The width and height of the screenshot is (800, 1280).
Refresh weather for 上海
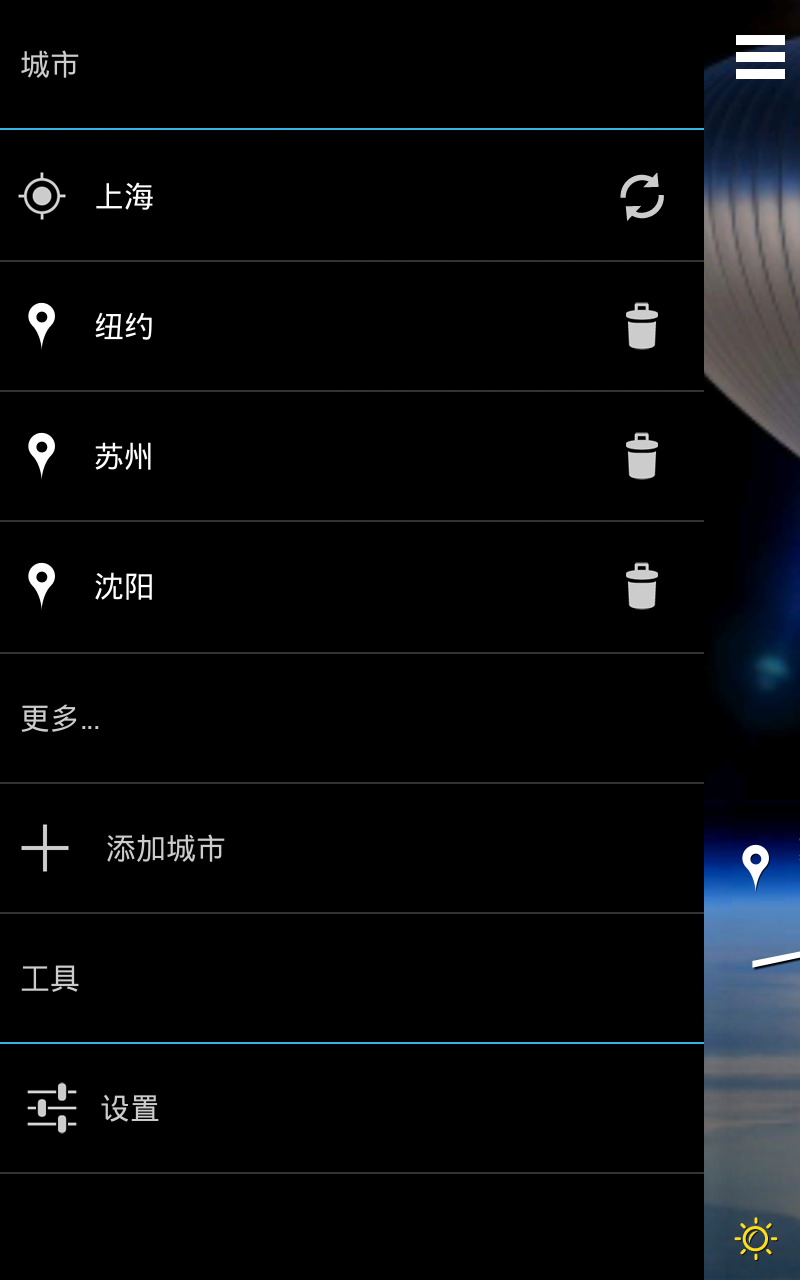click(641, 196)
